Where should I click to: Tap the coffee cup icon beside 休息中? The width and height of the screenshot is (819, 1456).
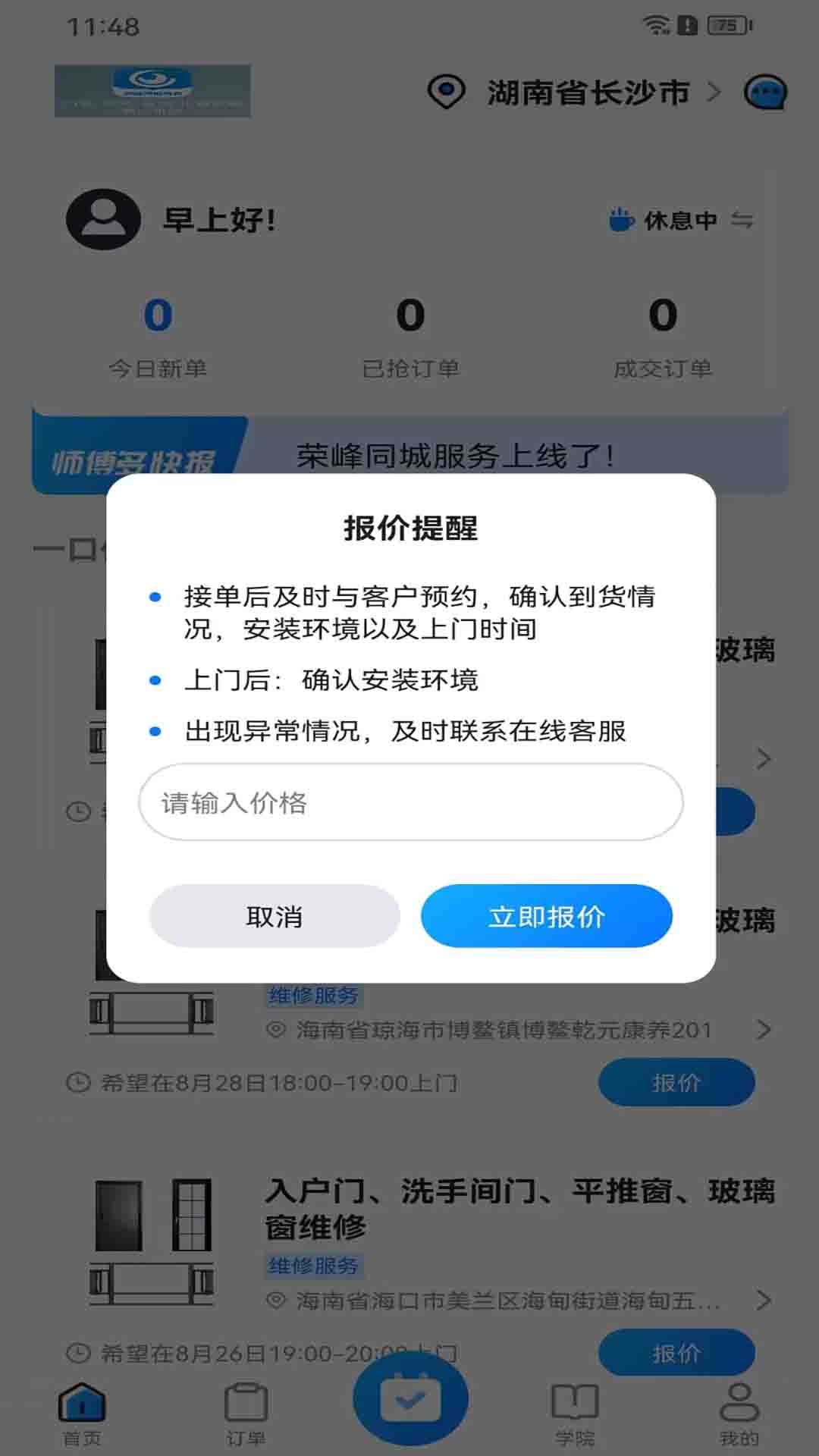click(x=620, y=221)
